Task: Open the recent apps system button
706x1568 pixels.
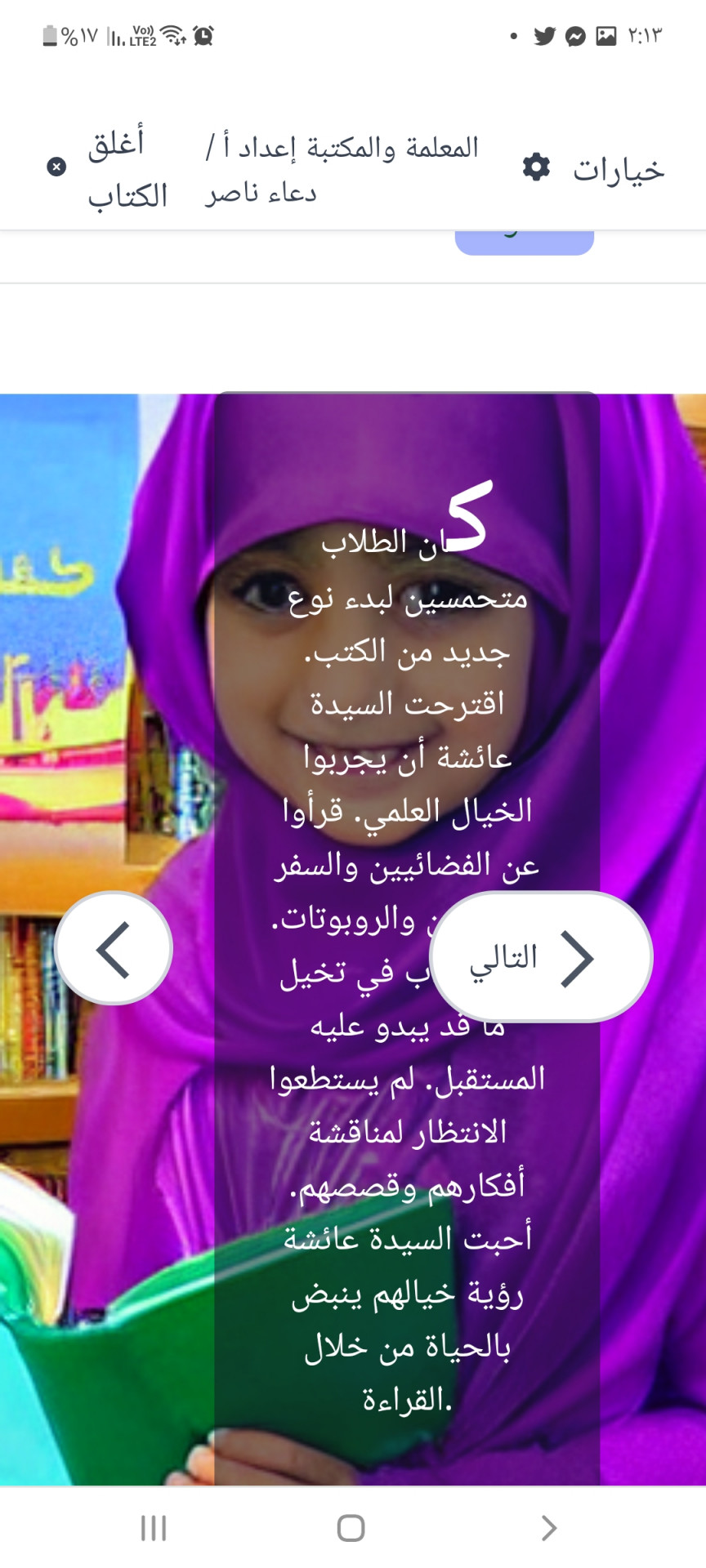Action: point(154,1528)
